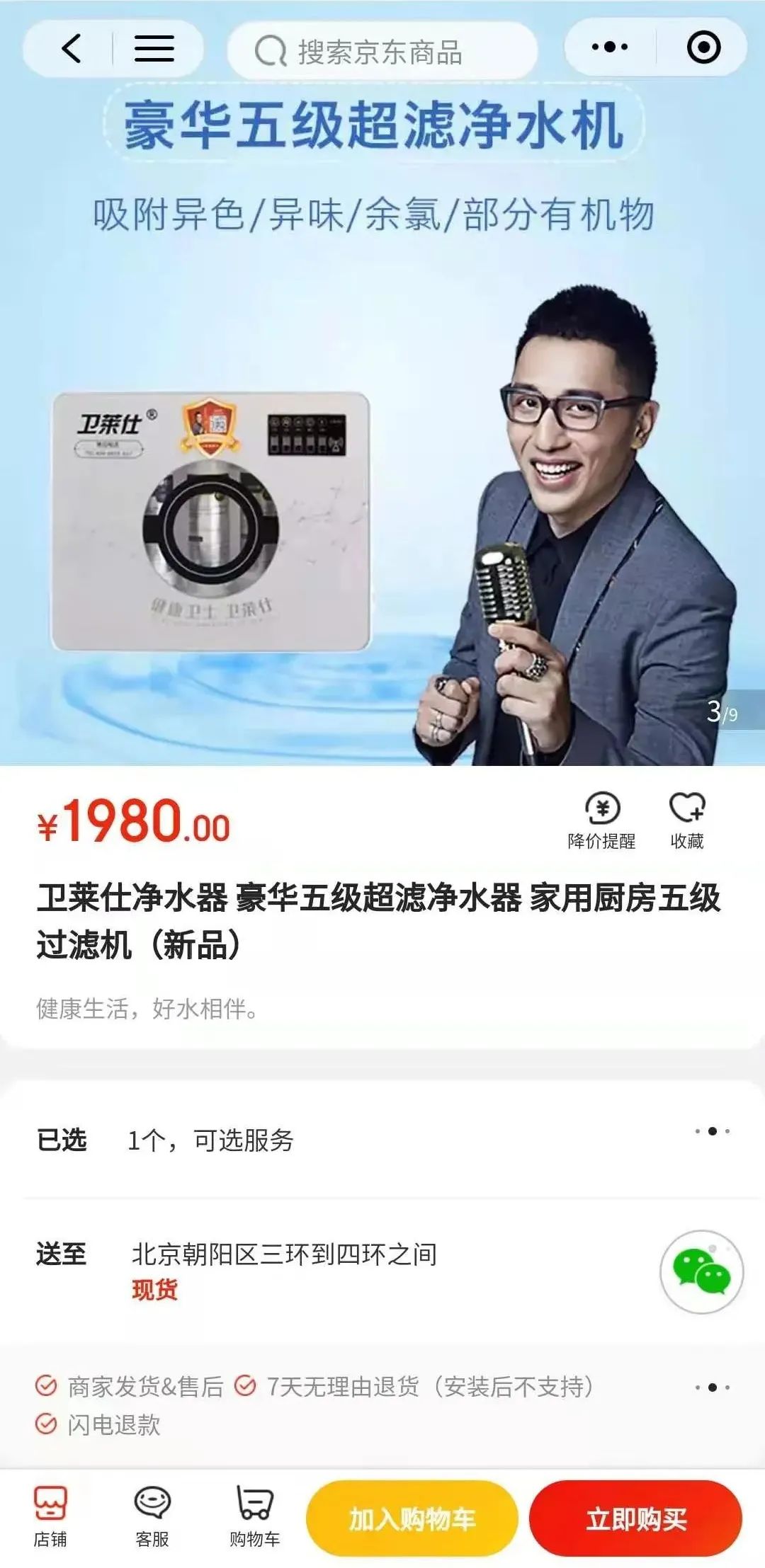Set a price drop reminder
This screenshot has height=1568, width=765.
point(601,821)
